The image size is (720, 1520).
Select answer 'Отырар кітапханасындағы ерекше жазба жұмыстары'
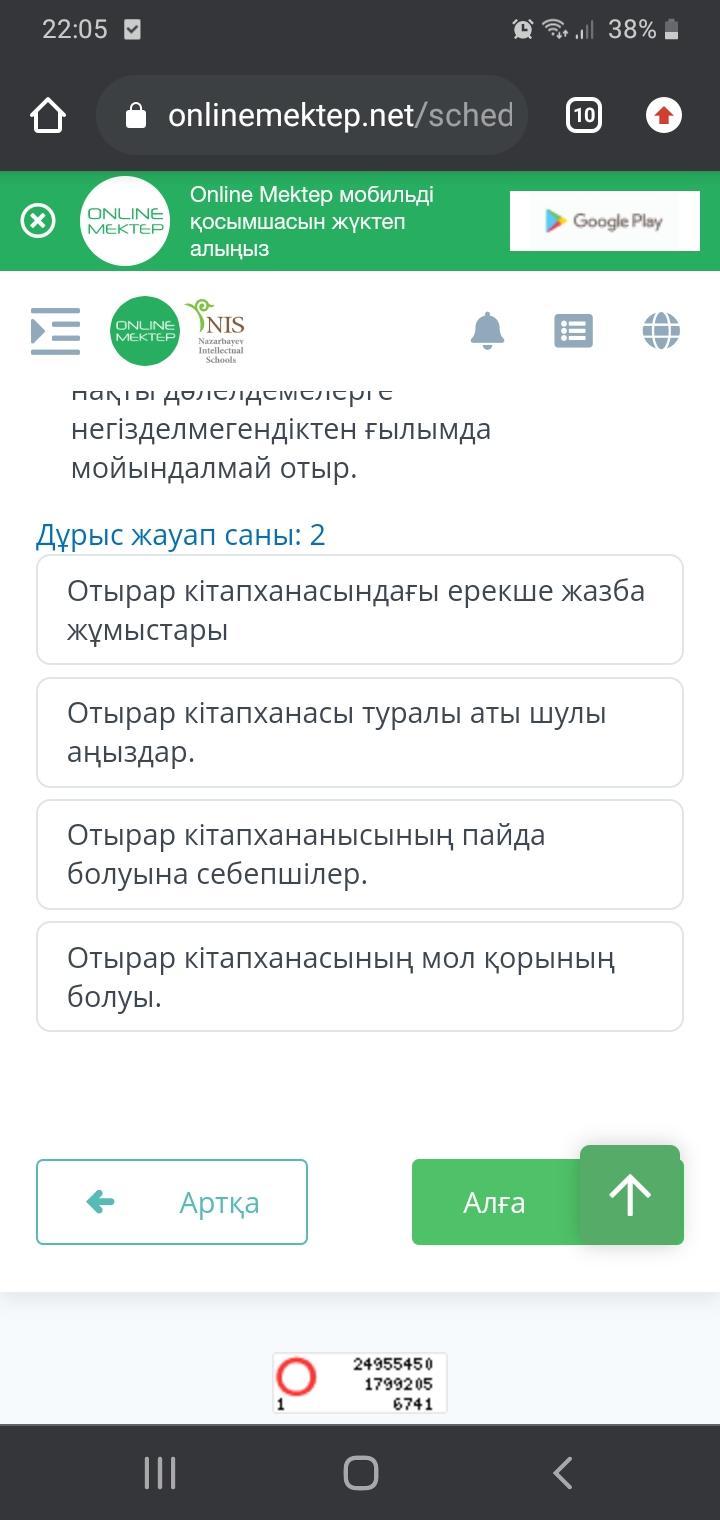click(x=360, y=610)
